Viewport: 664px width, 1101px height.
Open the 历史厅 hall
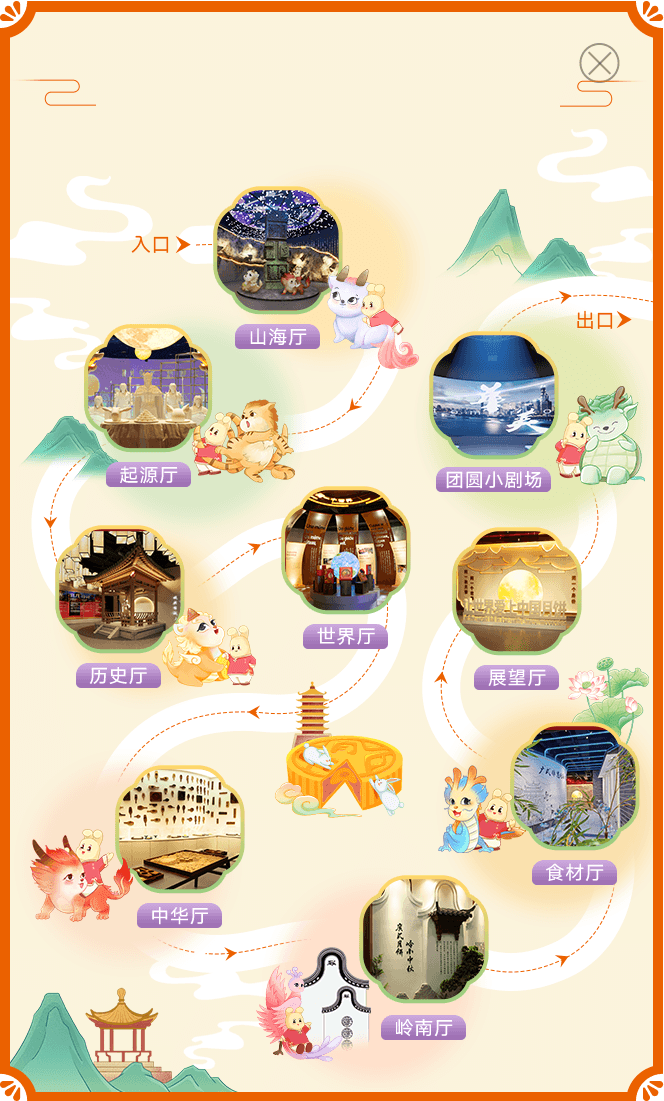coord(119,590)
